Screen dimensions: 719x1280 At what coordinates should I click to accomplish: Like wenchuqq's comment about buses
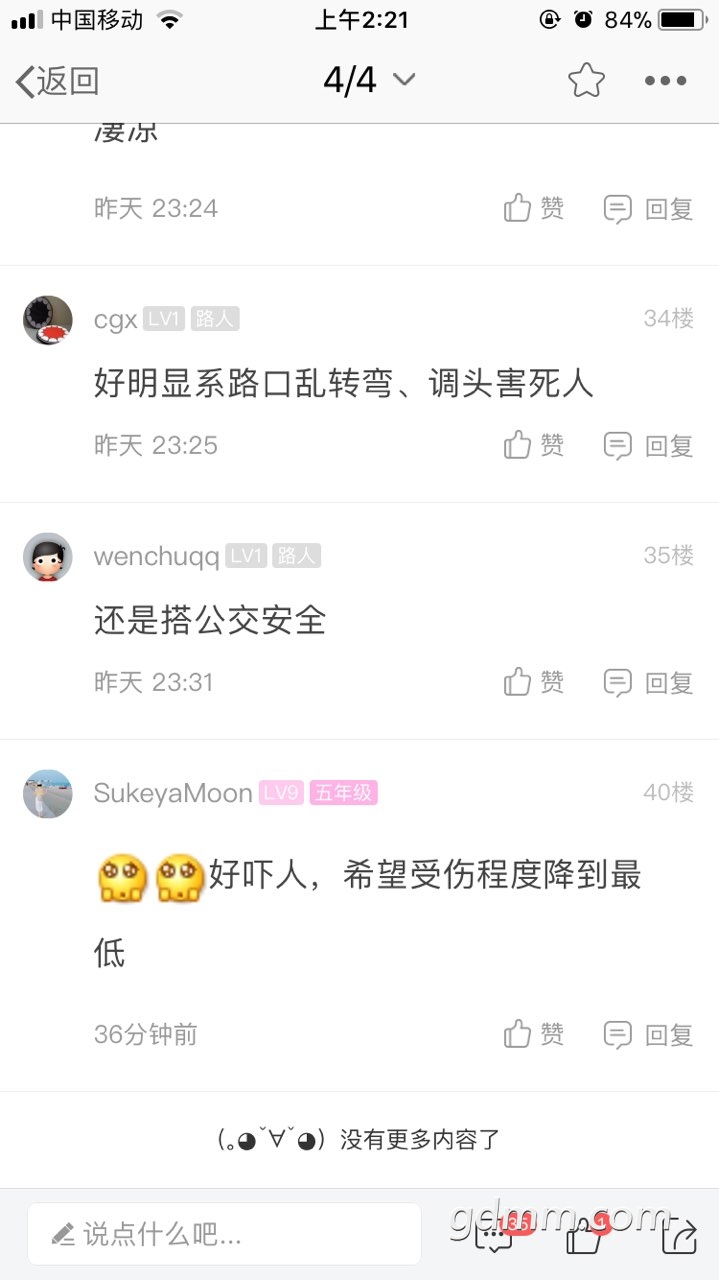(534, 682)
